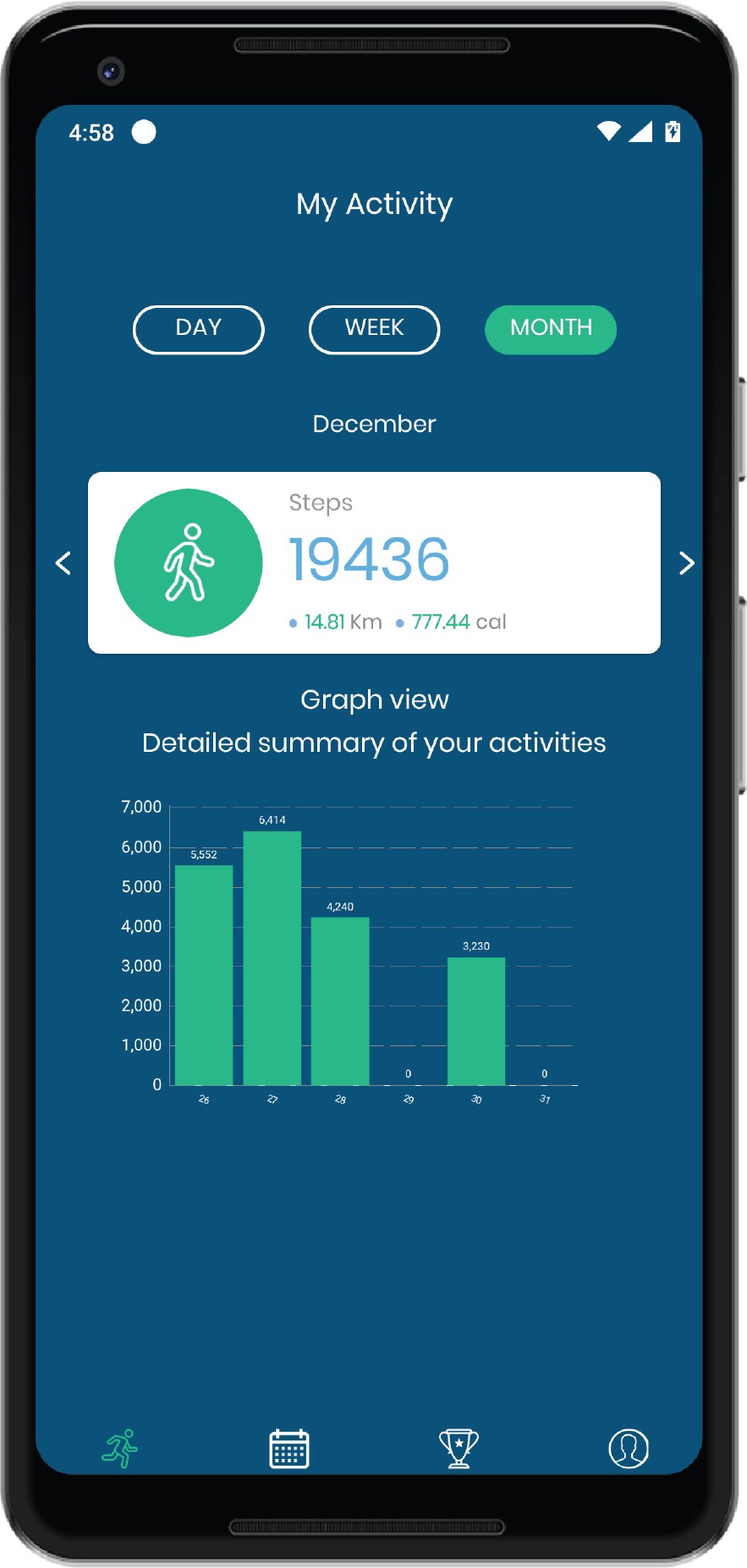The width and height of the screenshot is (747, 1568).
Task: Go to previous month with left arrow
Action: [63, 563]
